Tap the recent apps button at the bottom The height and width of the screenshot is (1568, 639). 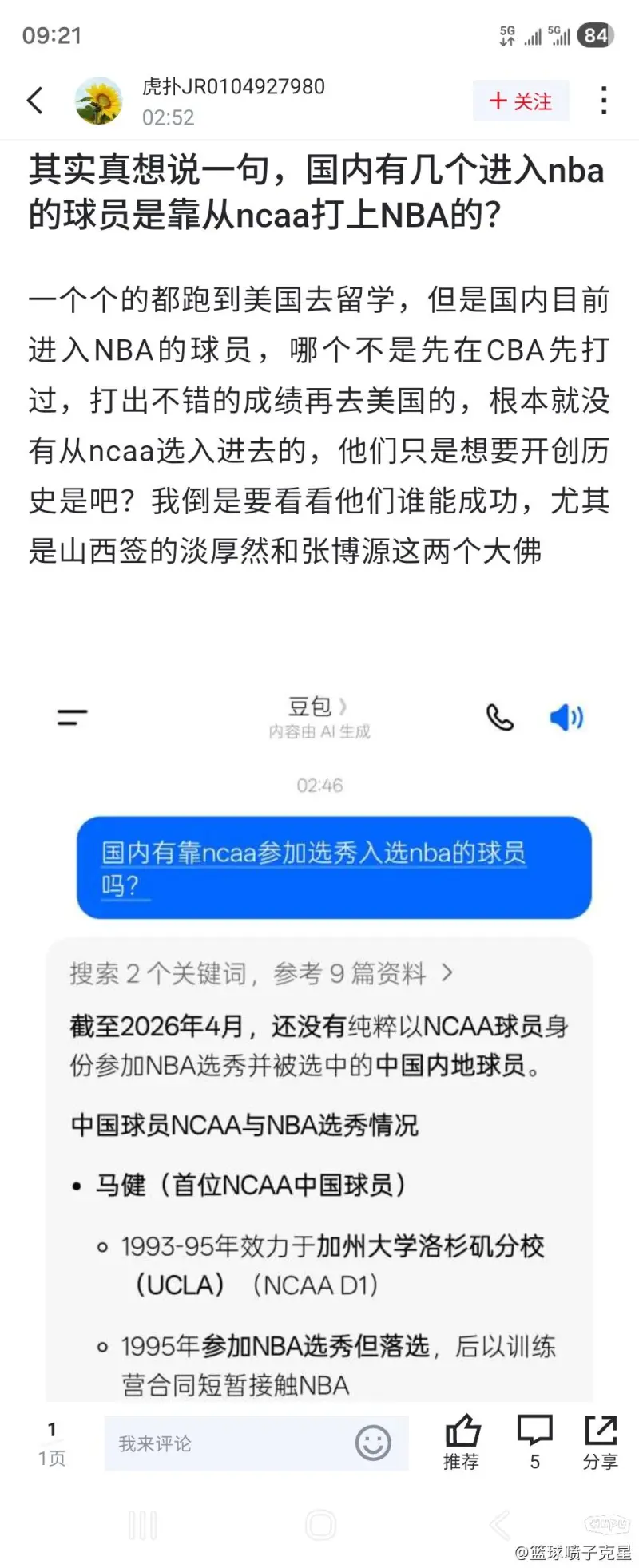[142, 1524]
